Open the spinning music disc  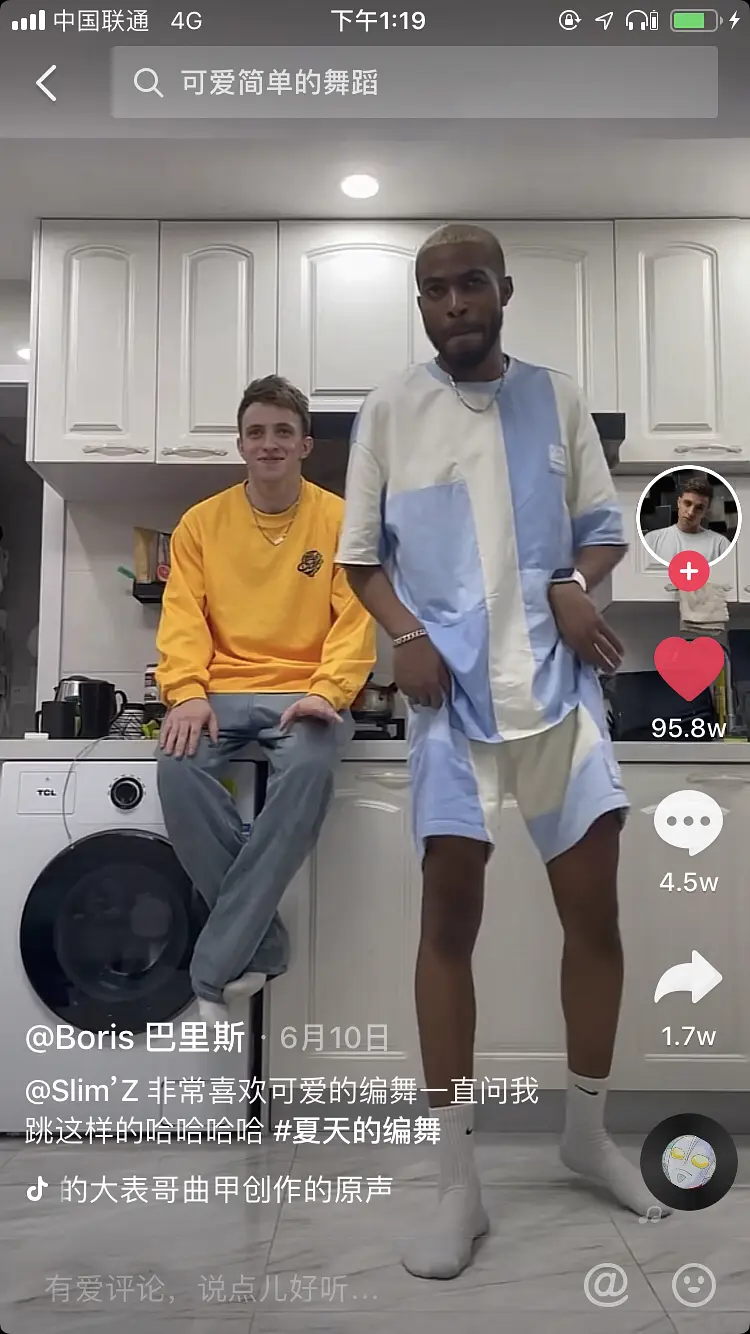pos(688,1162)
